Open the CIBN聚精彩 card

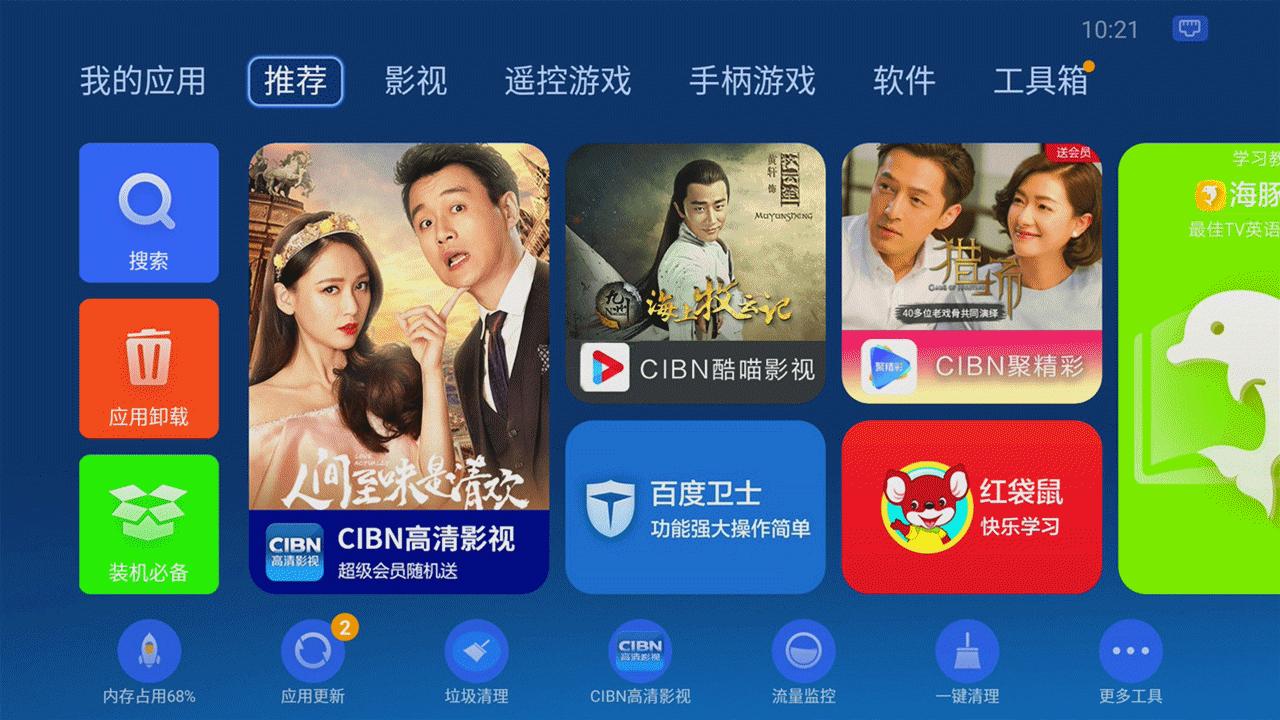click(x=972, y=272)
